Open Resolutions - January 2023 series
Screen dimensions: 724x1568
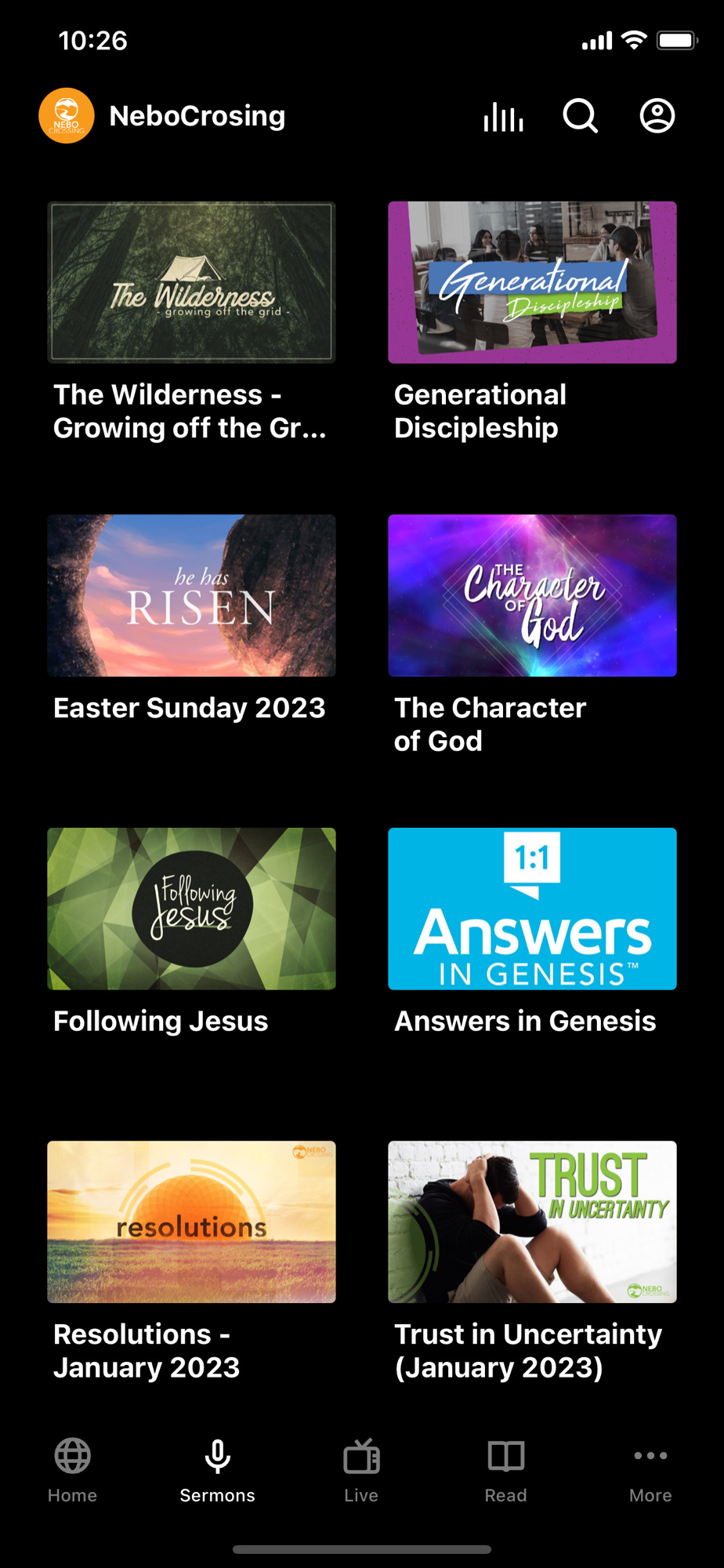tap(191, 1221)
